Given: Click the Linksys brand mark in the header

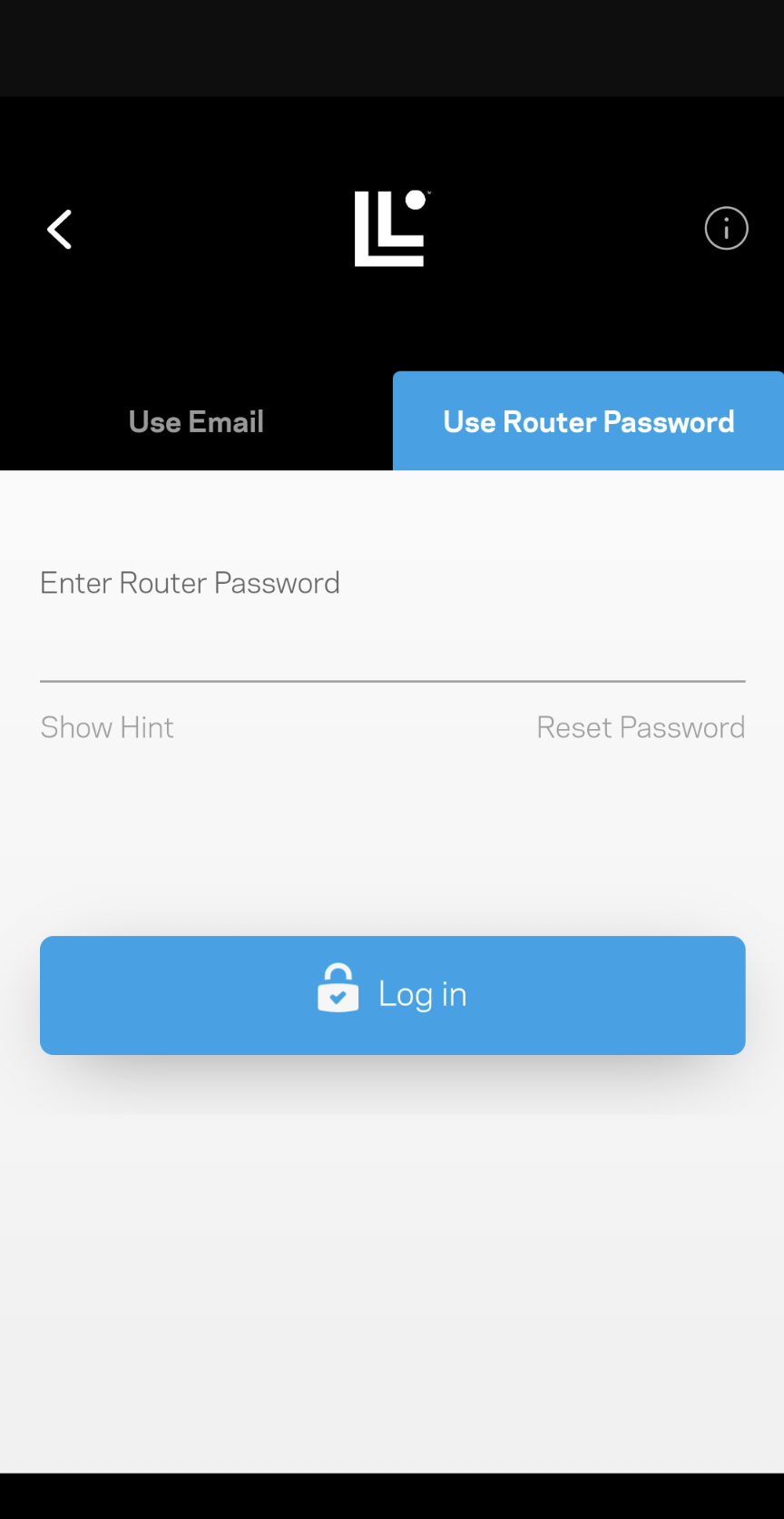Looking at the screenshot, I should pos(390,229).
